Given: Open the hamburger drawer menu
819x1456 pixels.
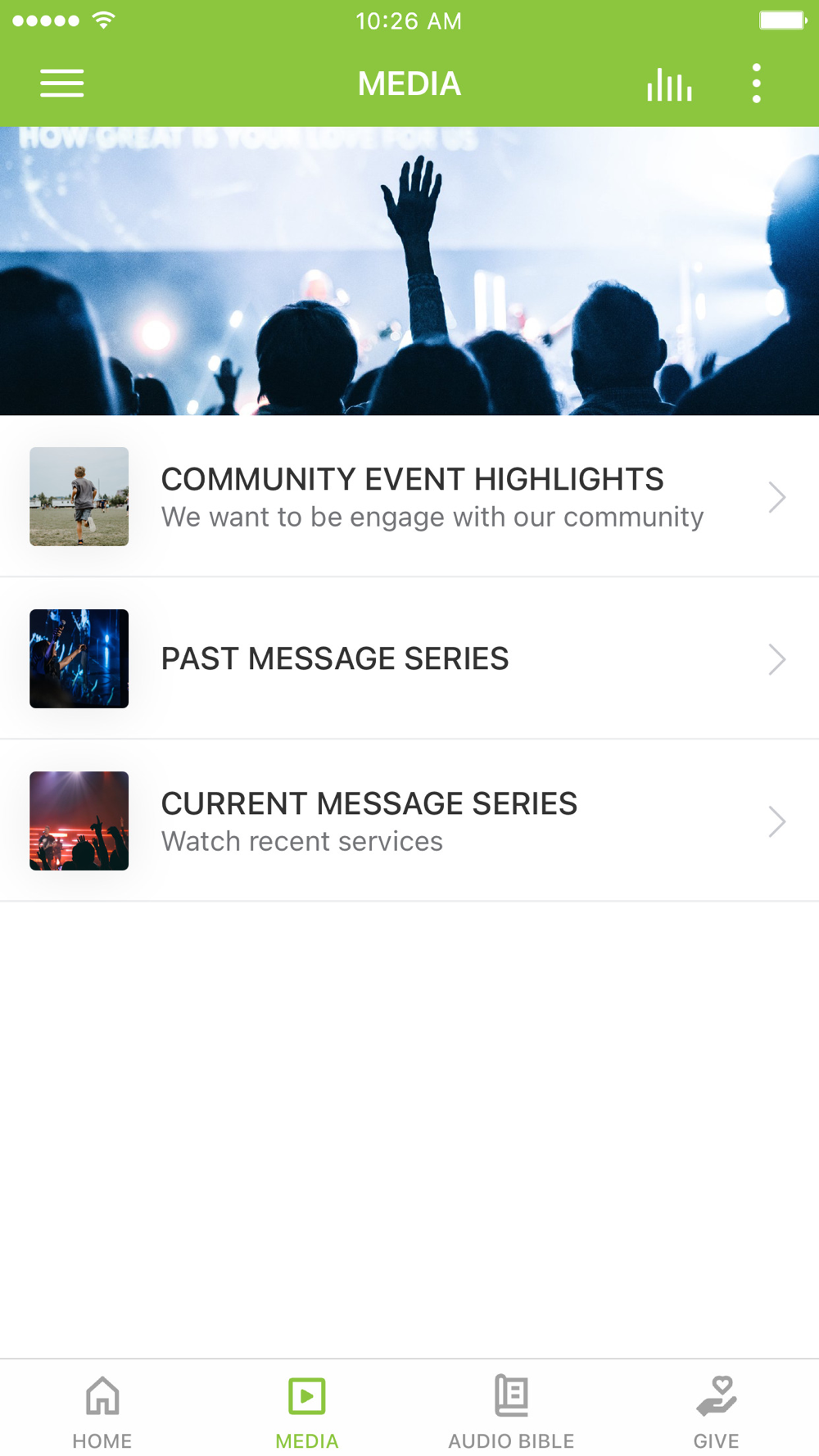Looking at the screenshot, I should [62, 84].
